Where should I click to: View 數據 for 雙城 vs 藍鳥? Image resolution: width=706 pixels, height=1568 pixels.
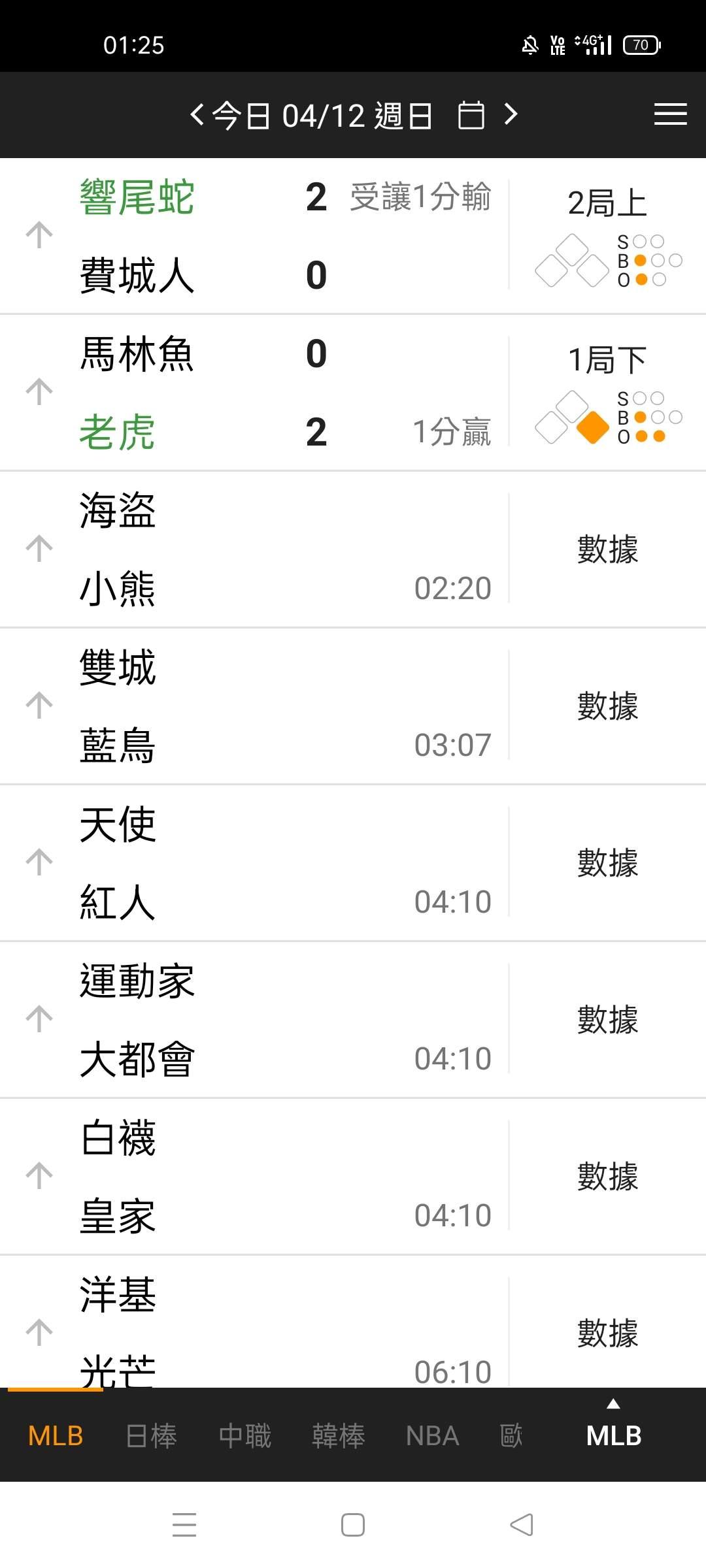(607, 706)
